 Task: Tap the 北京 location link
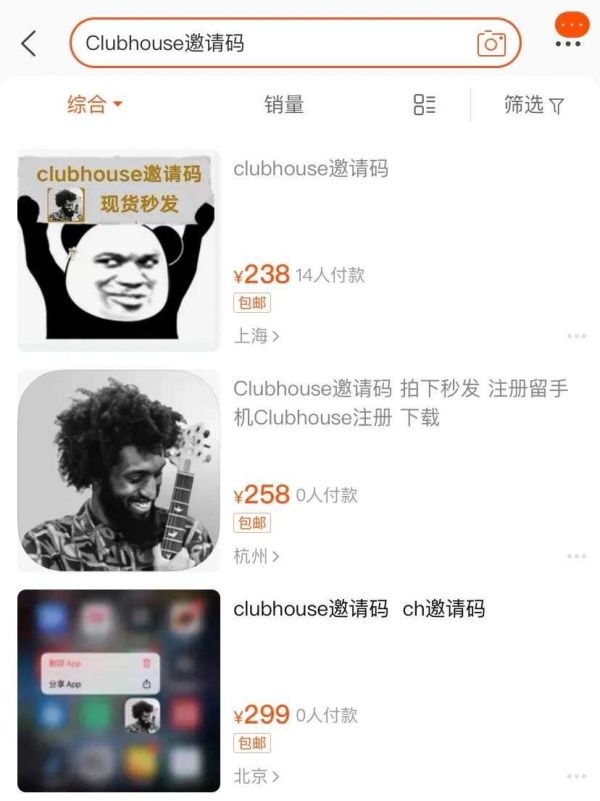coord(256,776)
